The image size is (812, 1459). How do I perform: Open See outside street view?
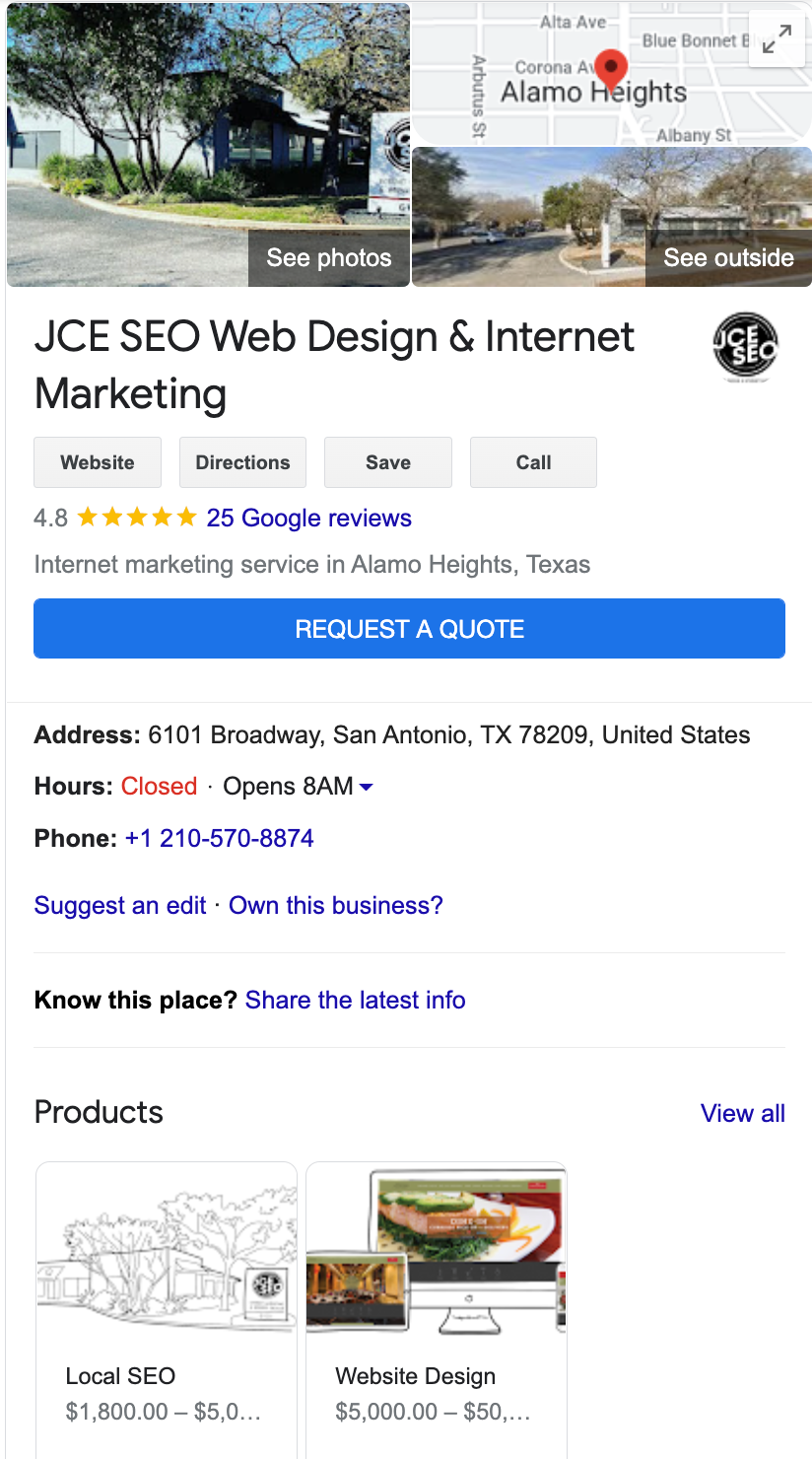coord(728,258)
